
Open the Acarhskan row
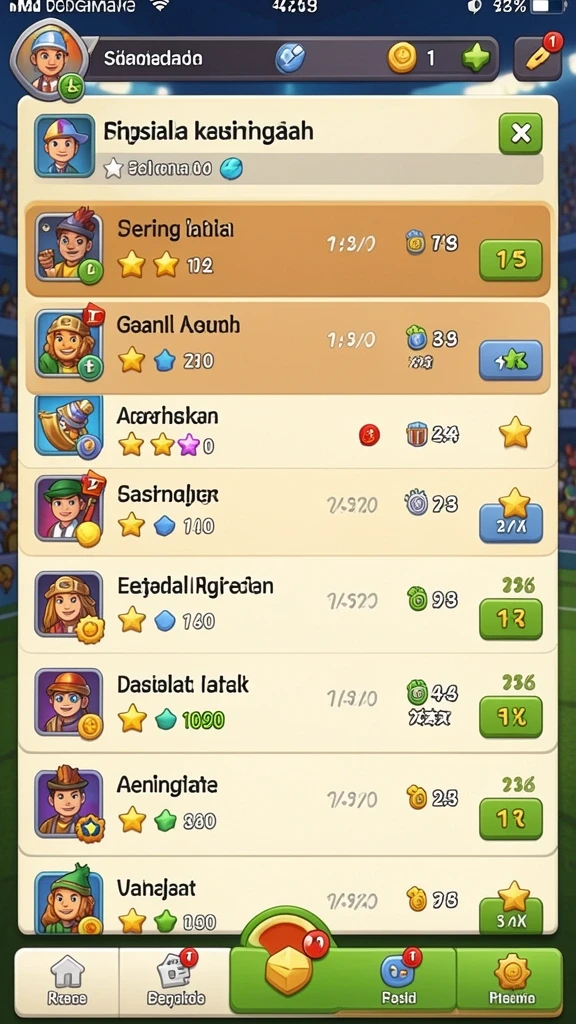point(287,431)
